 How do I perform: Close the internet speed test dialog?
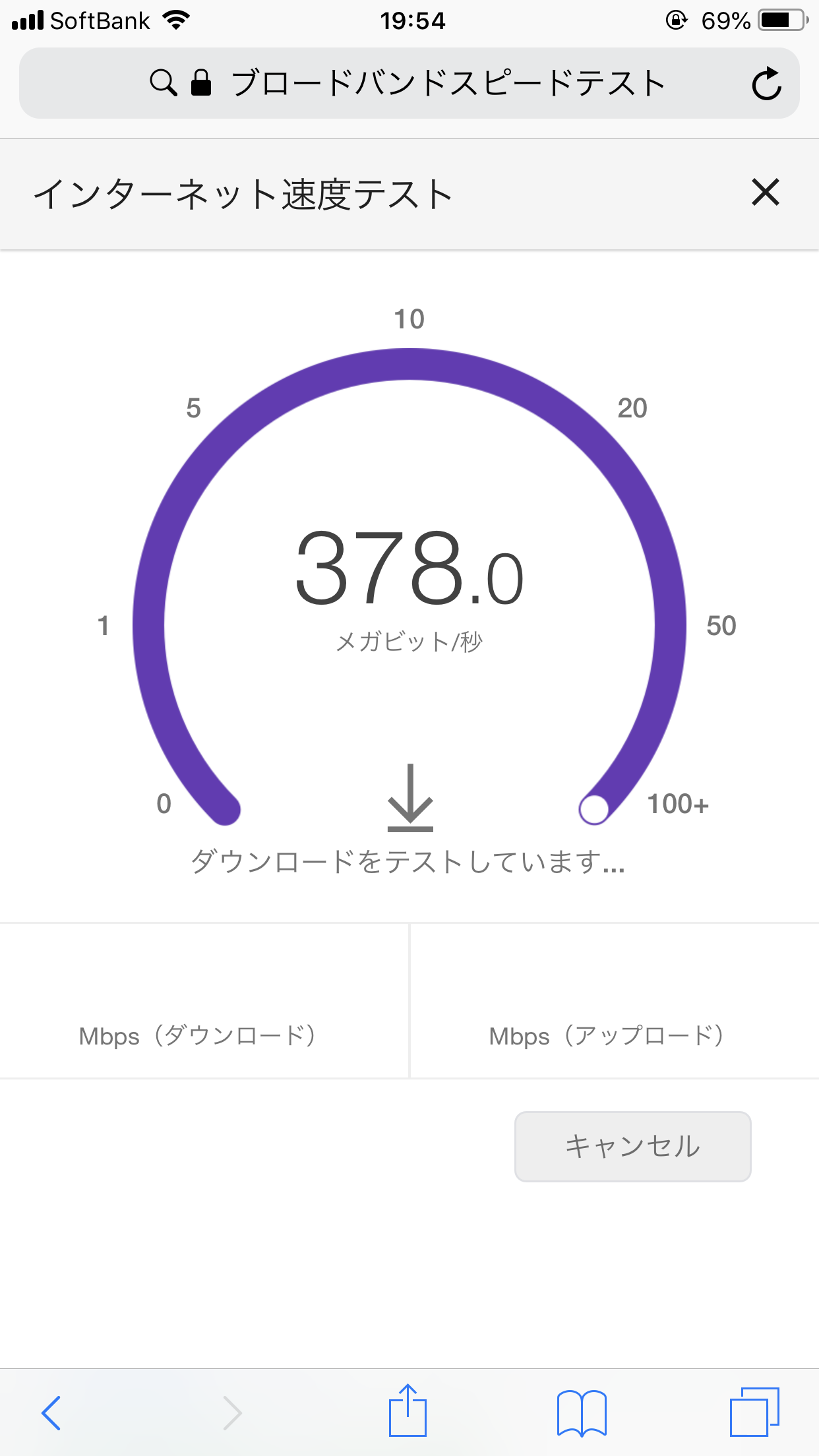765,193
